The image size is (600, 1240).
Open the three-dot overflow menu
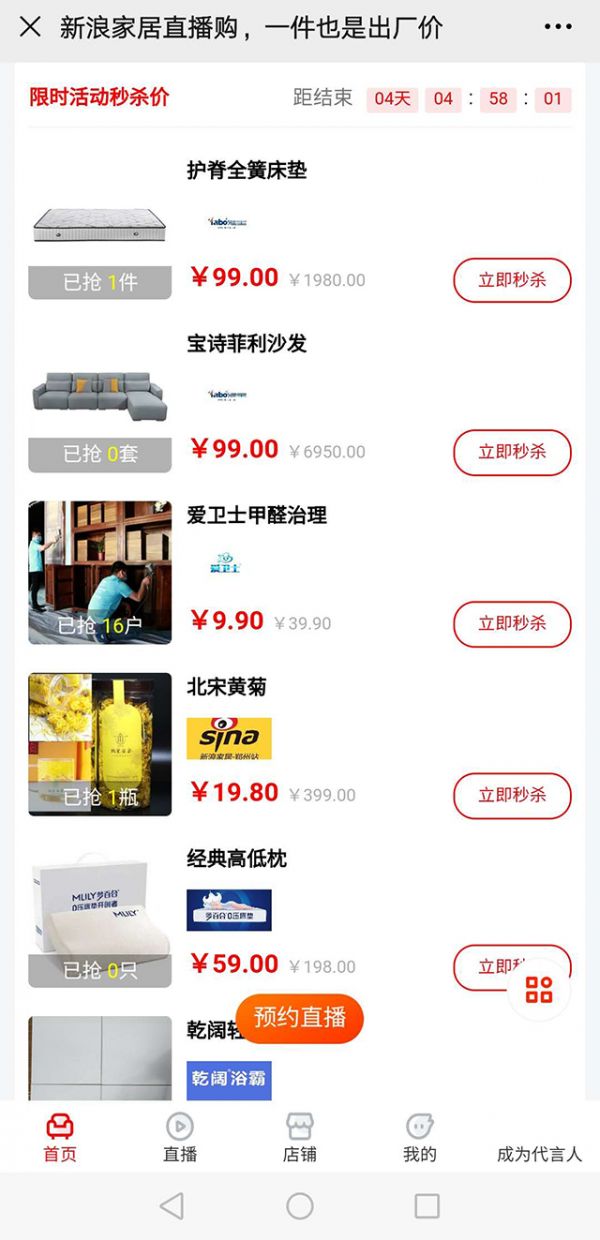[x=558, y=27]
